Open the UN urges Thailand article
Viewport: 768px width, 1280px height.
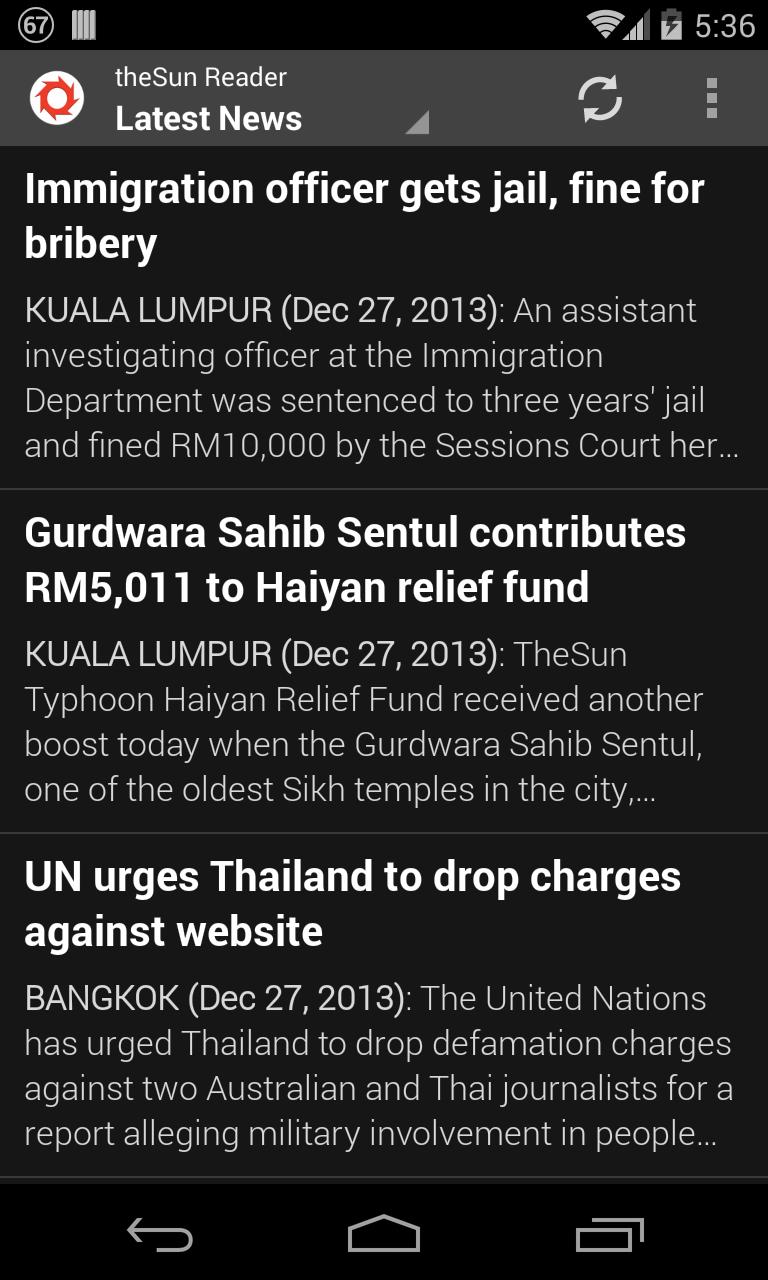pos(384,1000)
